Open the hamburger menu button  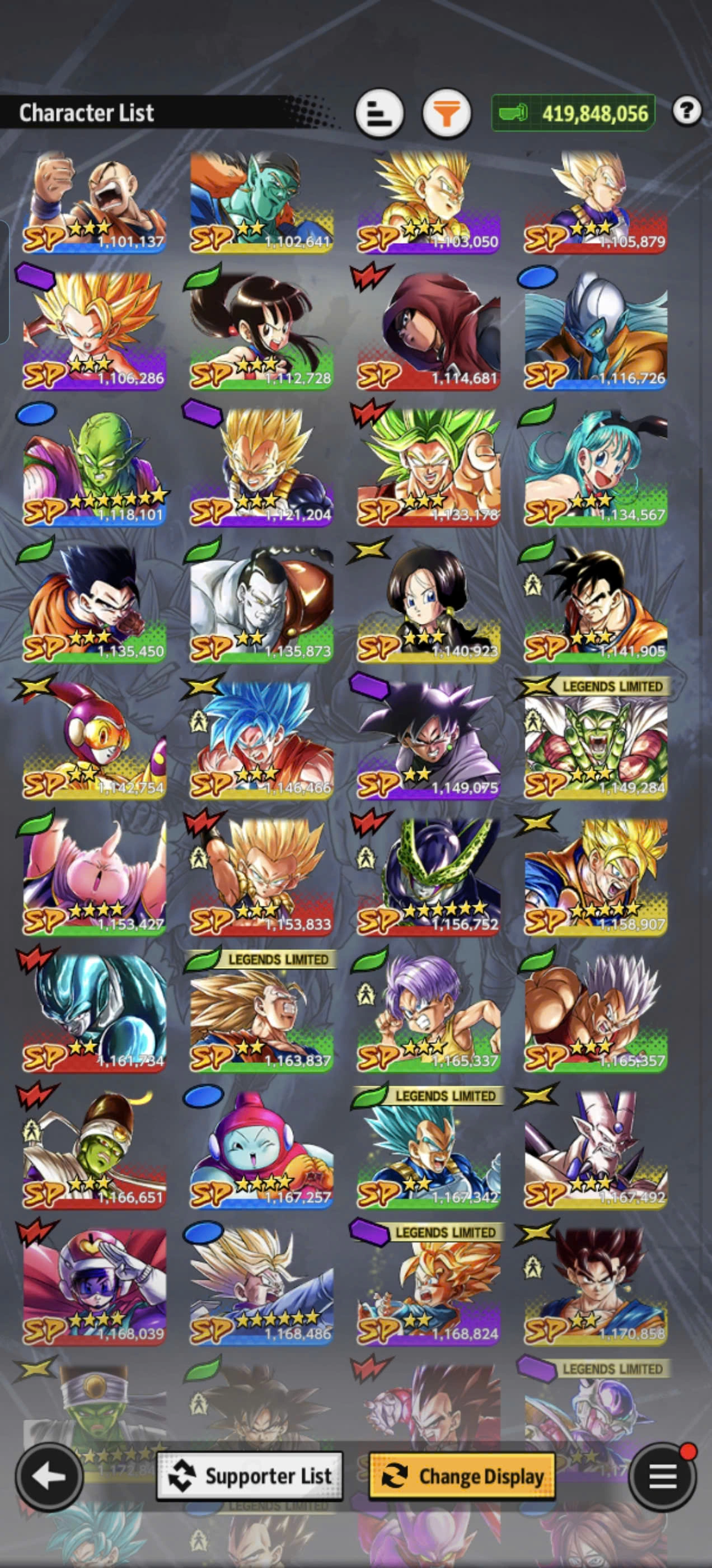(663, 1476)
